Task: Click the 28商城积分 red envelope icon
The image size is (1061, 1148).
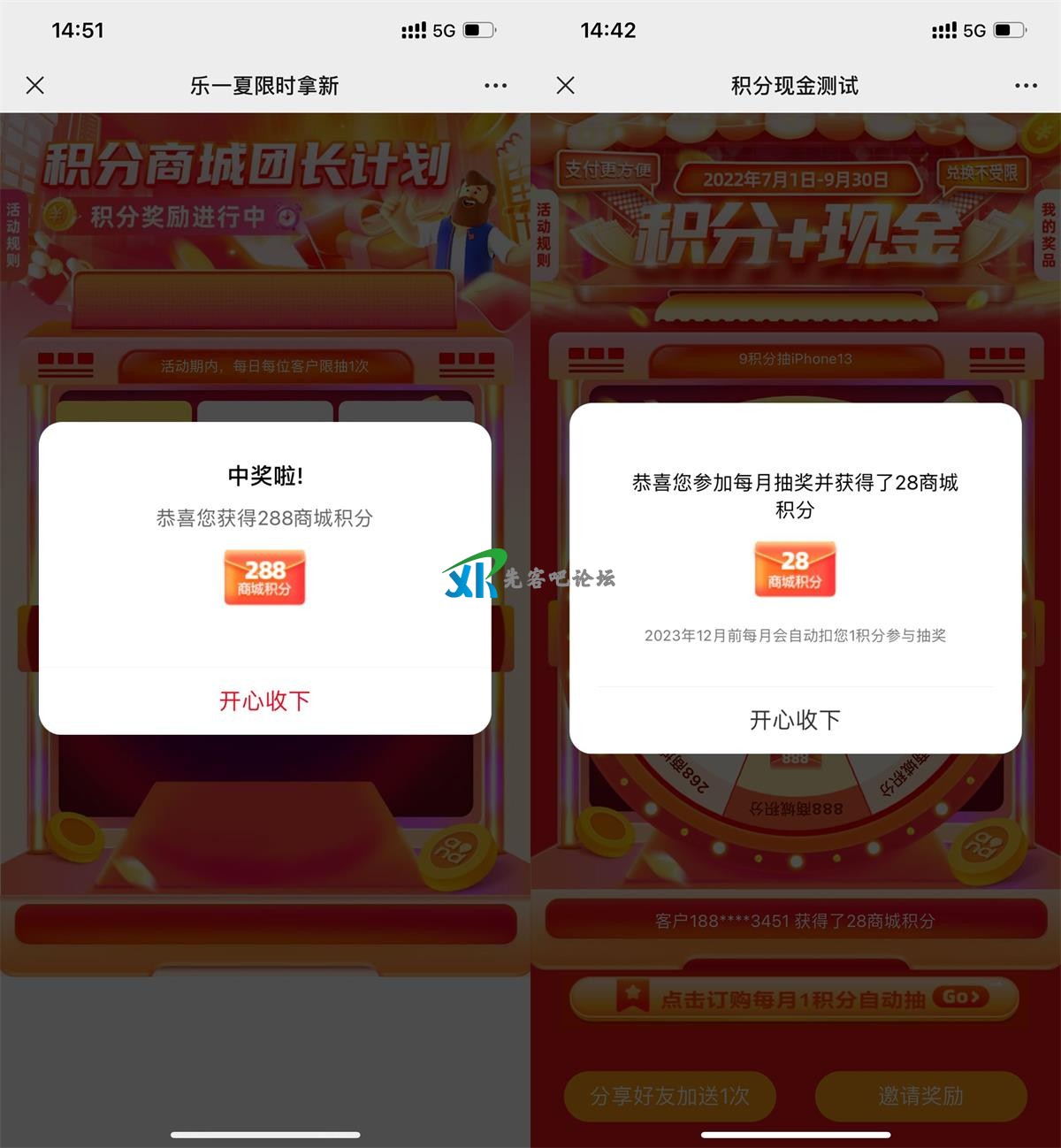Action: (795, 570)
